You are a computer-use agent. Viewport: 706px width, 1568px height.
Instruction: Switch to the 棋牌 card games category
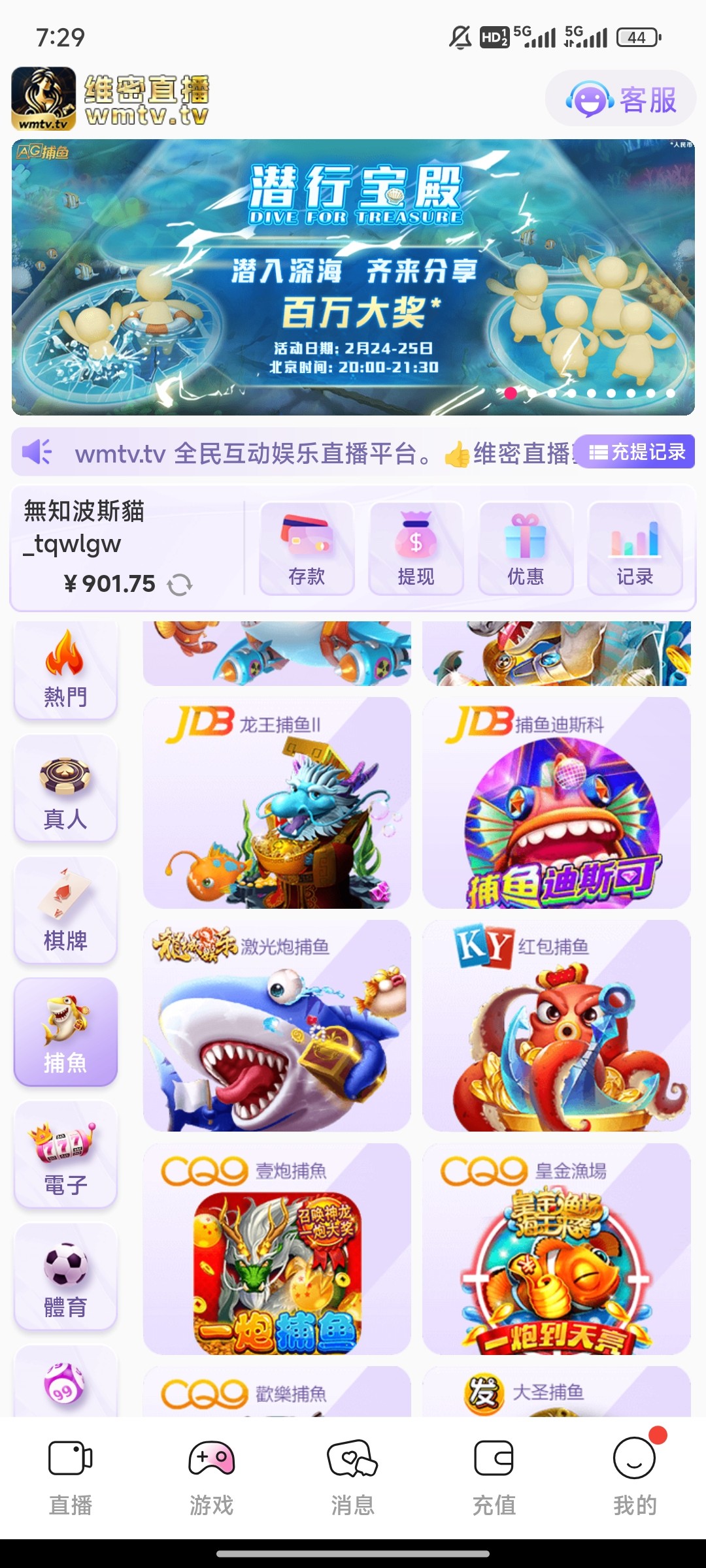pyautogui.click(x=65, y=910)
